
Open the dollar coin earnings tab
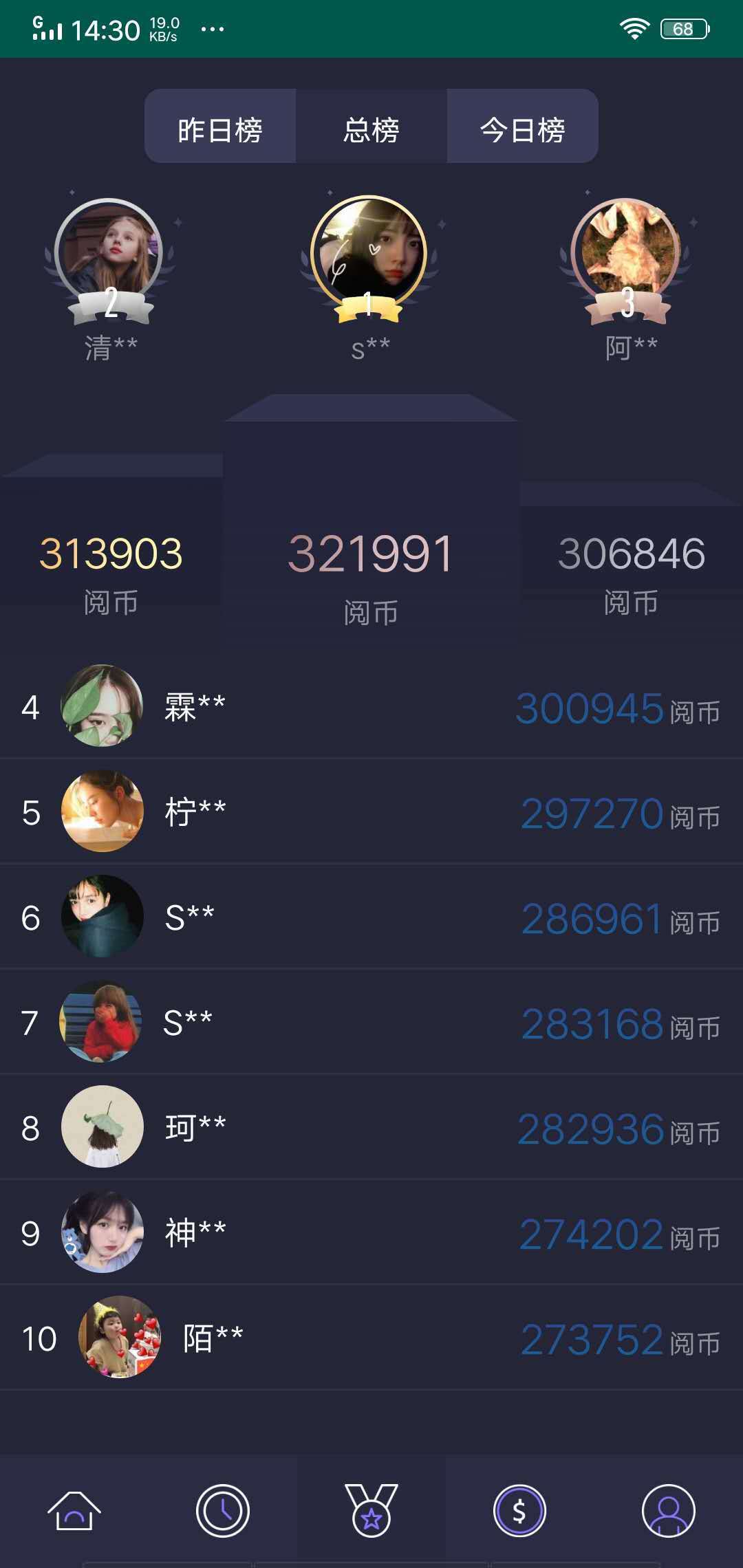tap(520, 1510)
